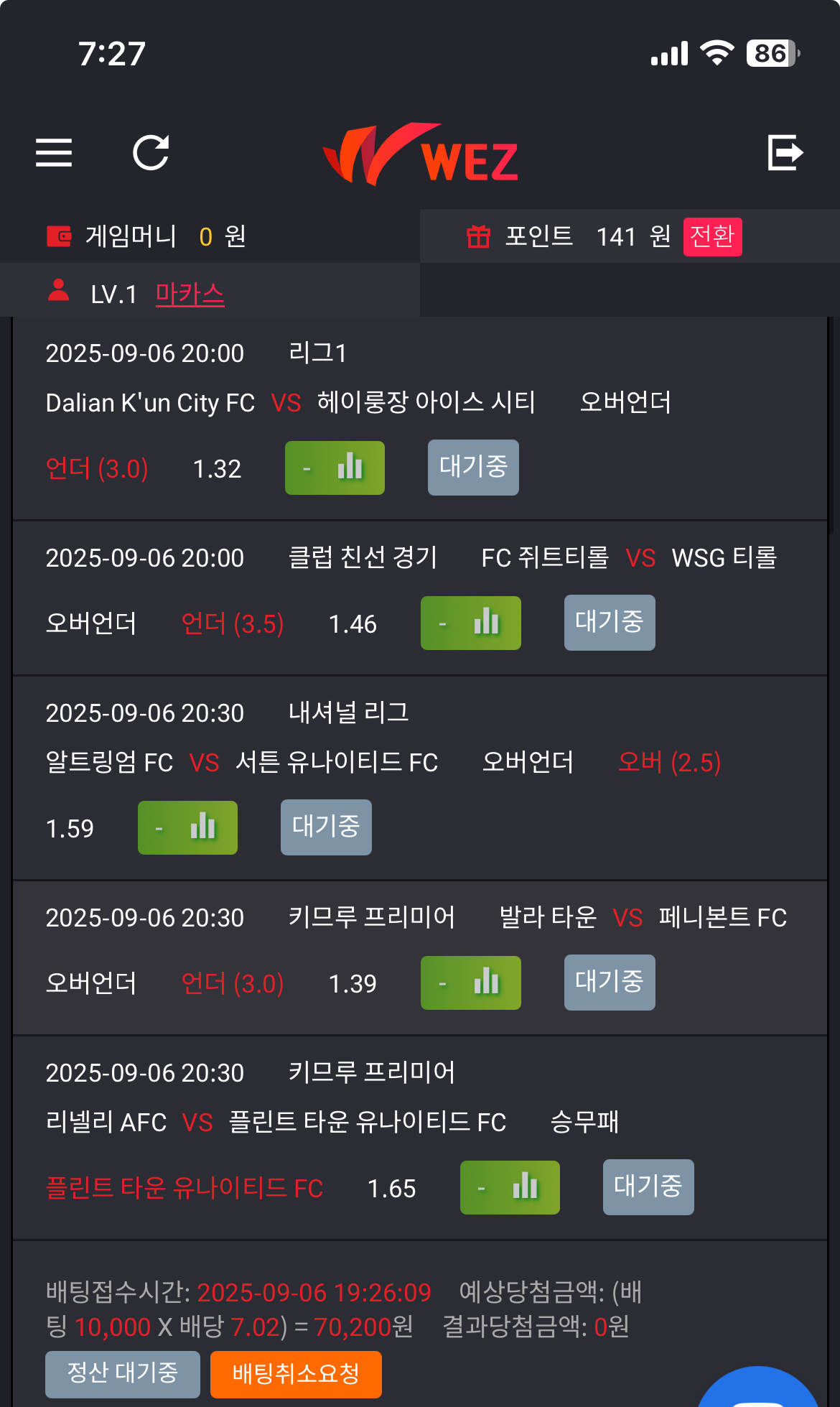
Task: Open stats for the 알트링엄 FC match
Action: pyautogui.click(x=187, y=828)
